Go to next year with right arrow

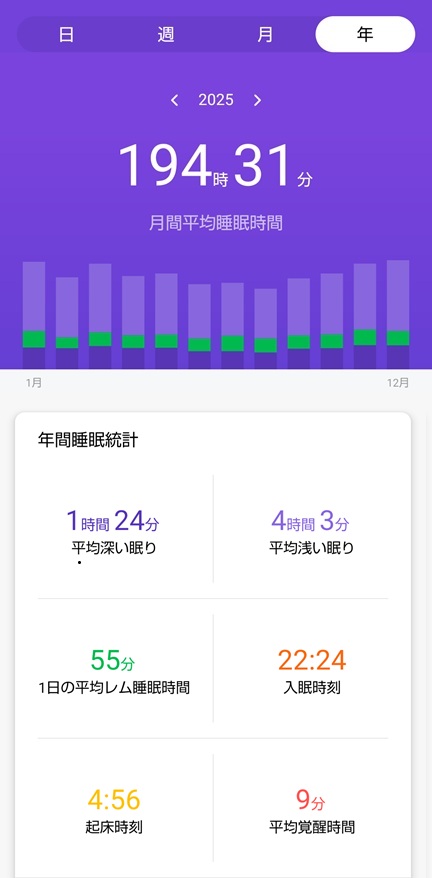tap(257, 100)
